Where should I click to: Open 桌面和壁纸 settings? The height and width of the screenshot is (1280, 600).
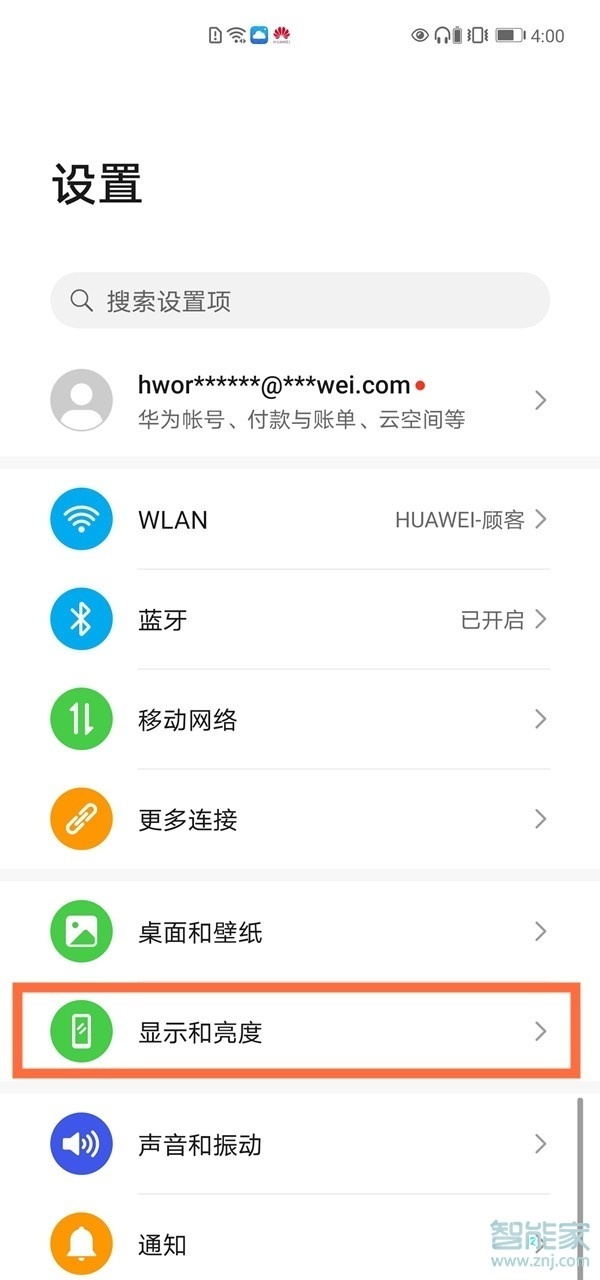[300, 932]
